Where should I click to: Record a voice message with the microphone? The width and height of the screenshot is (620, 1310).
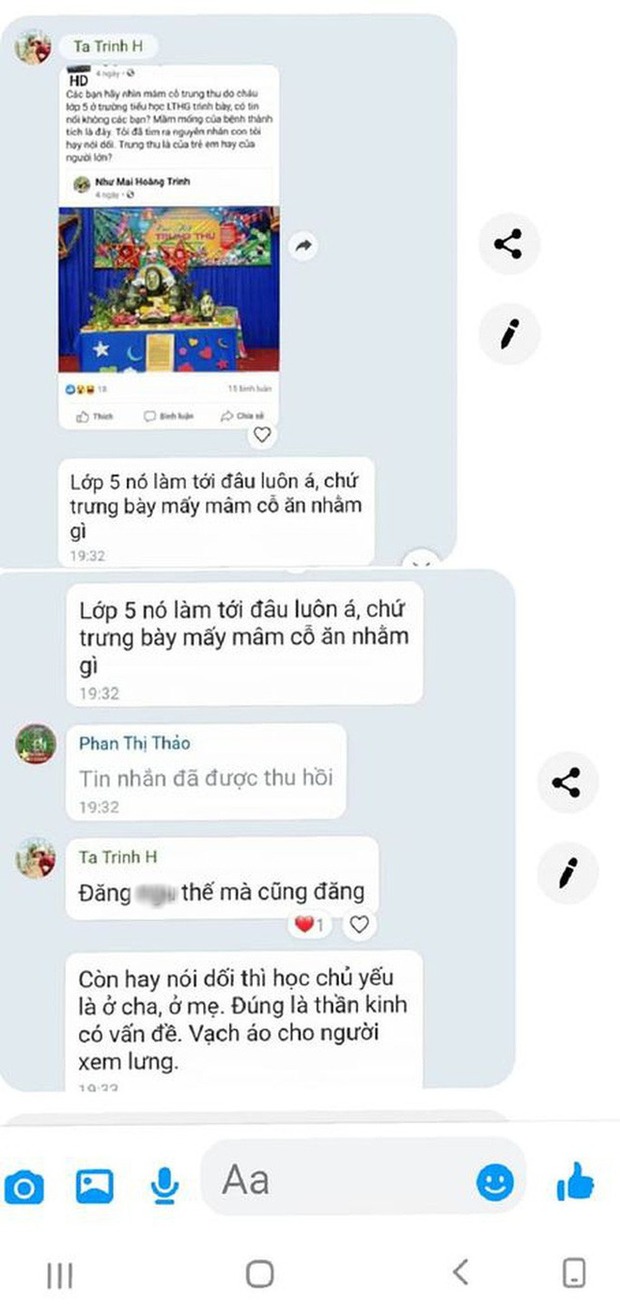pyautogui.click(x=164, y=1186)
